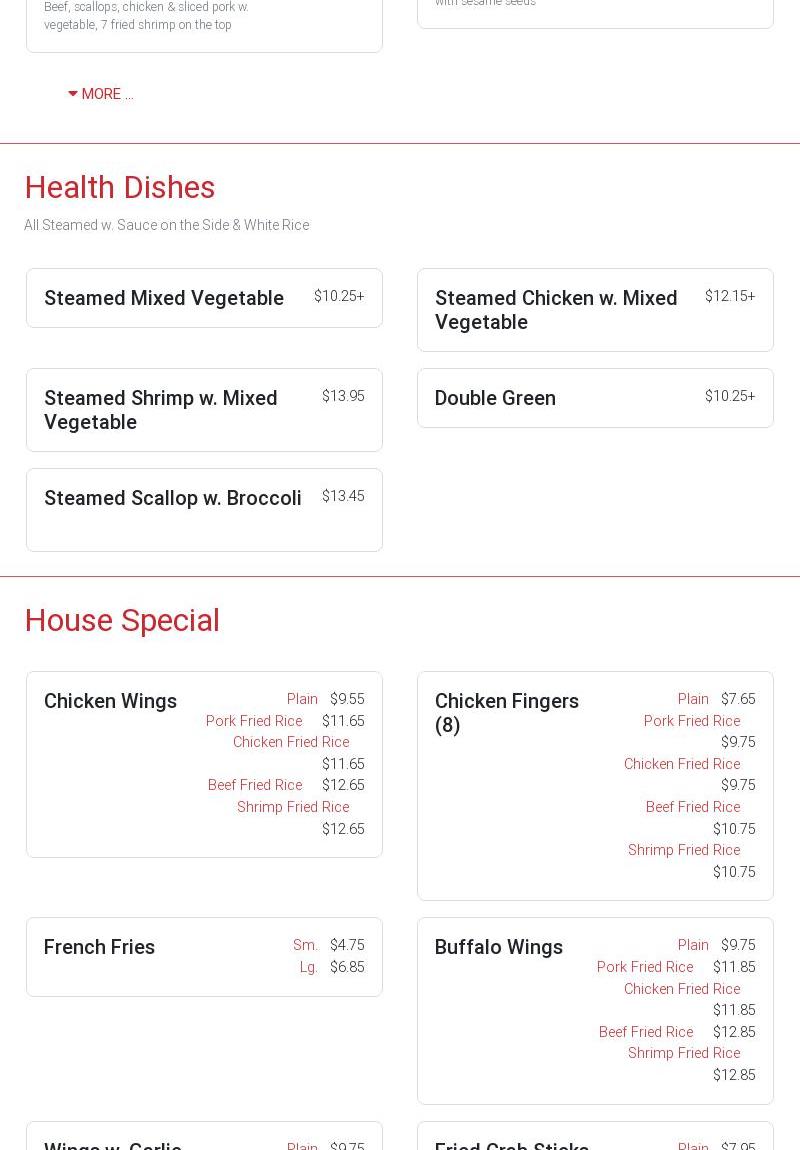Open Steamed Mixed Vegetable item
The height and width of the screenshot is (1150, 800).
click(x=164, y=298)
